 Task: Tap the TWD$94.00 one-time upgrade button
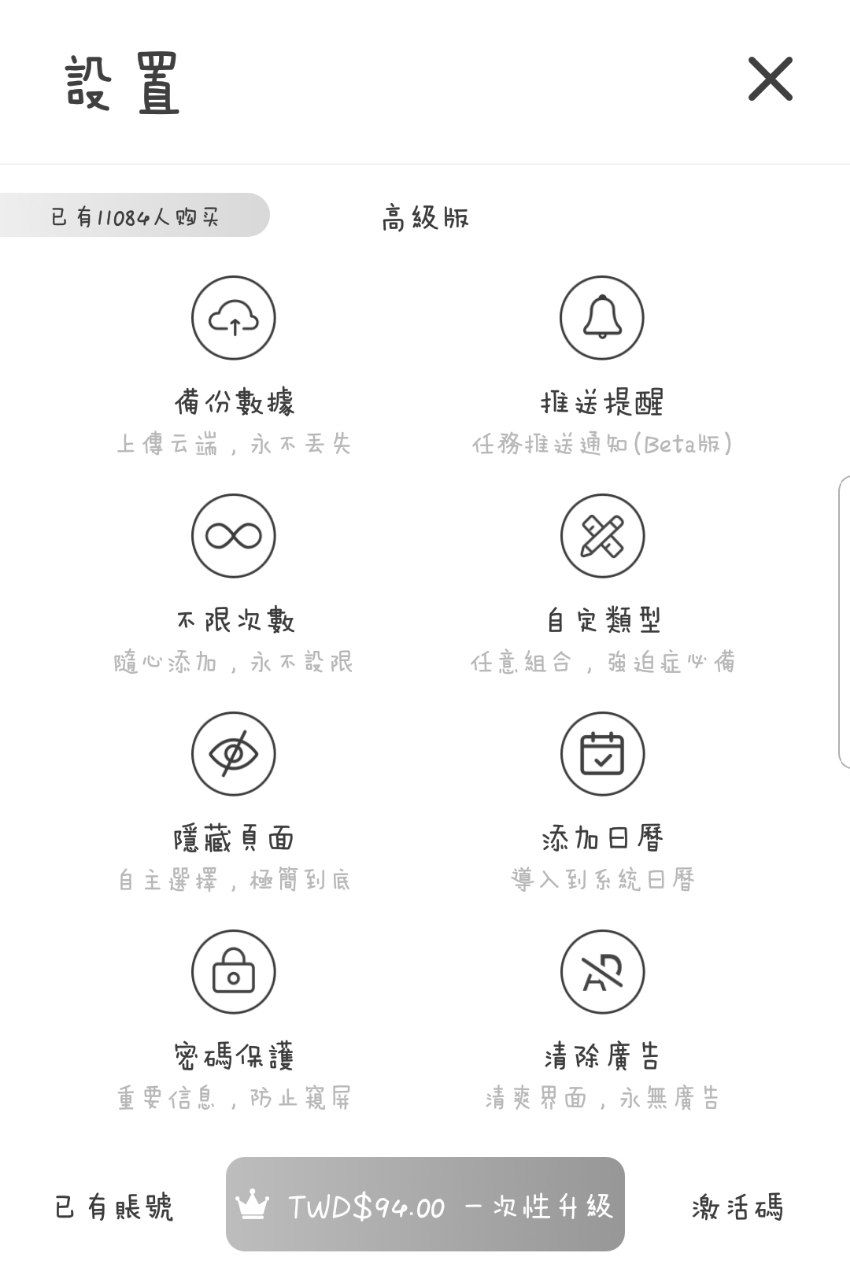(425, 1205)
